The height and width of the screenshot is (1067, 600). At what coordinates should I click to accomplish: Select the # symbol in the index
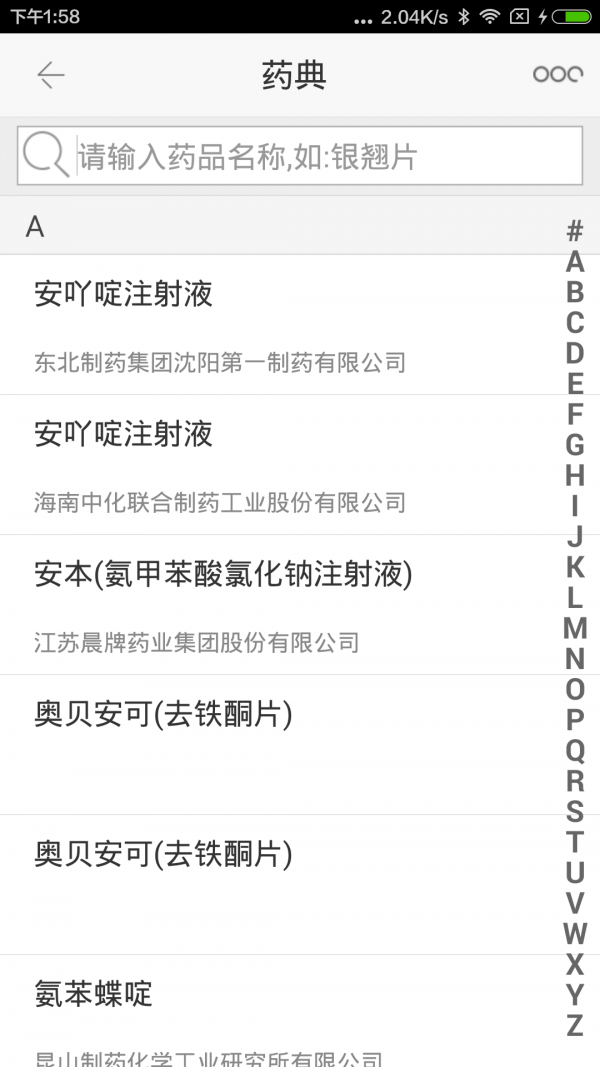575,231
